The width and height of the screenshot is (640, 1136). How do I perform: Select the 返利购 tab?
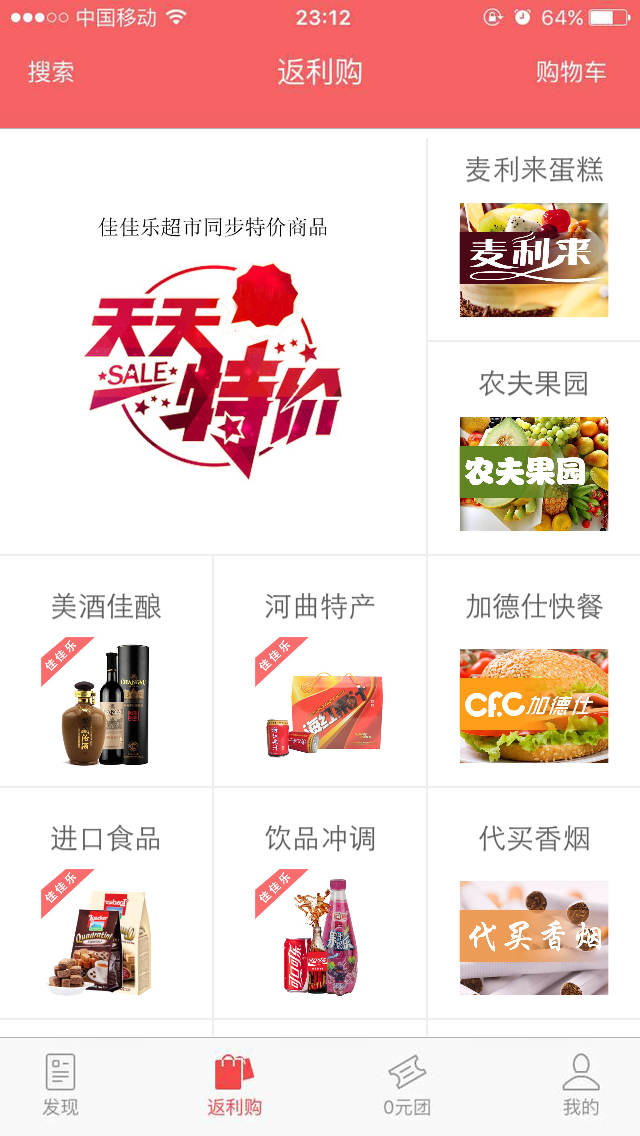(x=234, y=1085)
